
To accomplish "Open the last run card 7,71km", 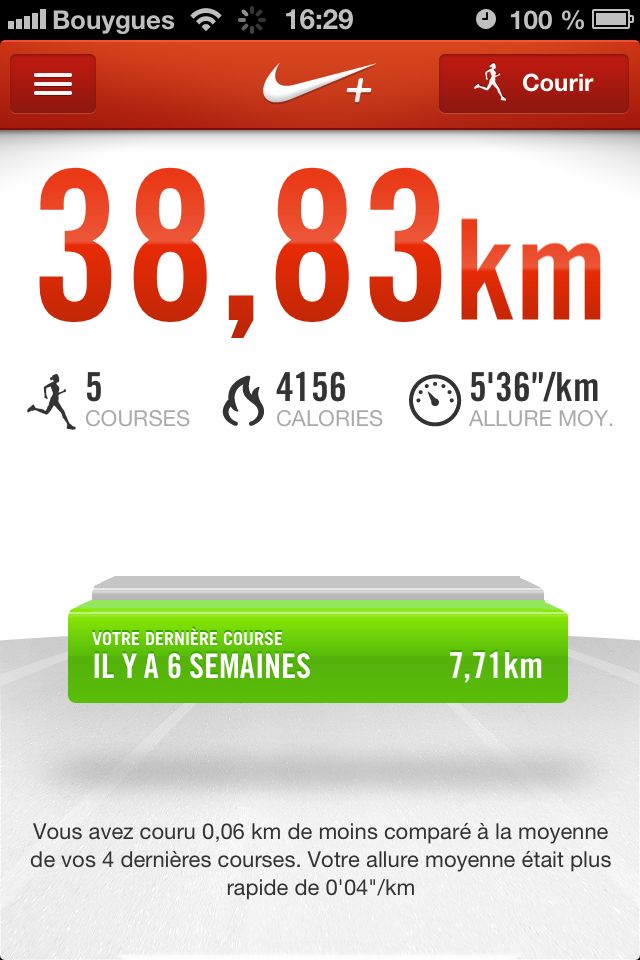I will tap(317, 655).
